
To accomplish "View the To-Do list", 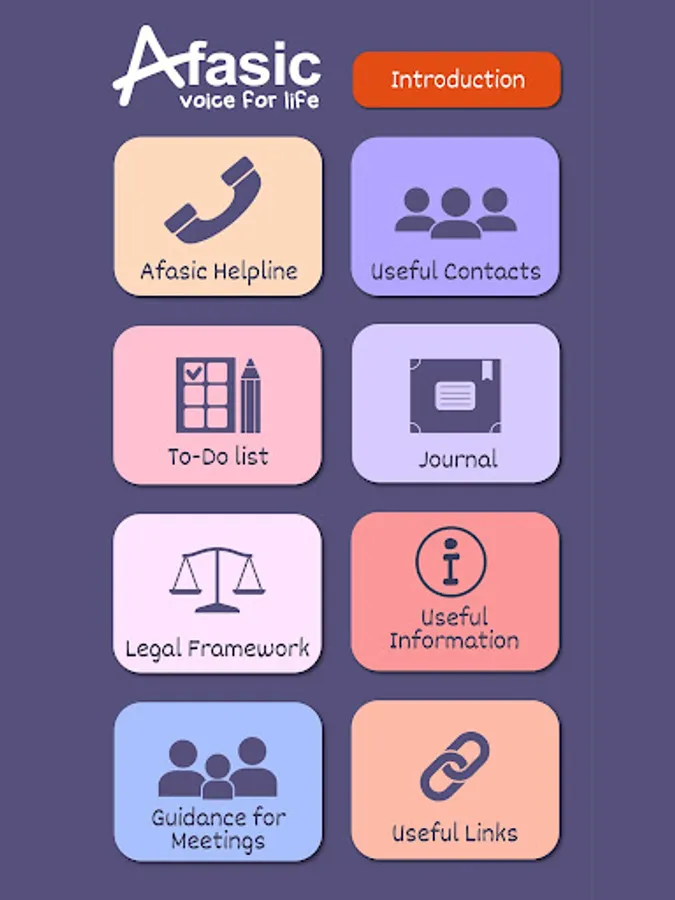I will pyautogui.click(x=218, y=405).
